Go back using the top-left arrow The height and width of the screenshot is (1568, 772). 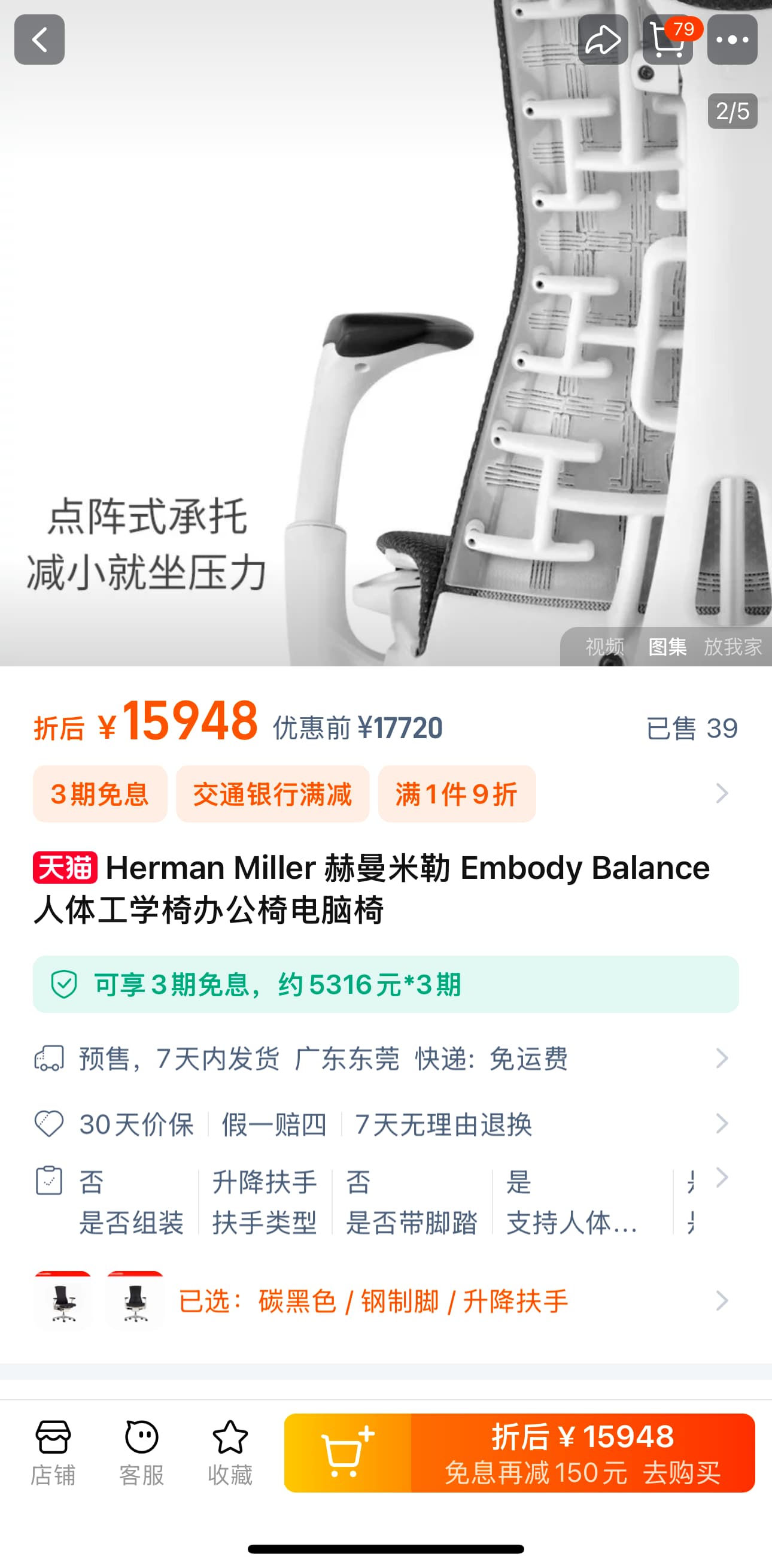(x=39, y=40)
